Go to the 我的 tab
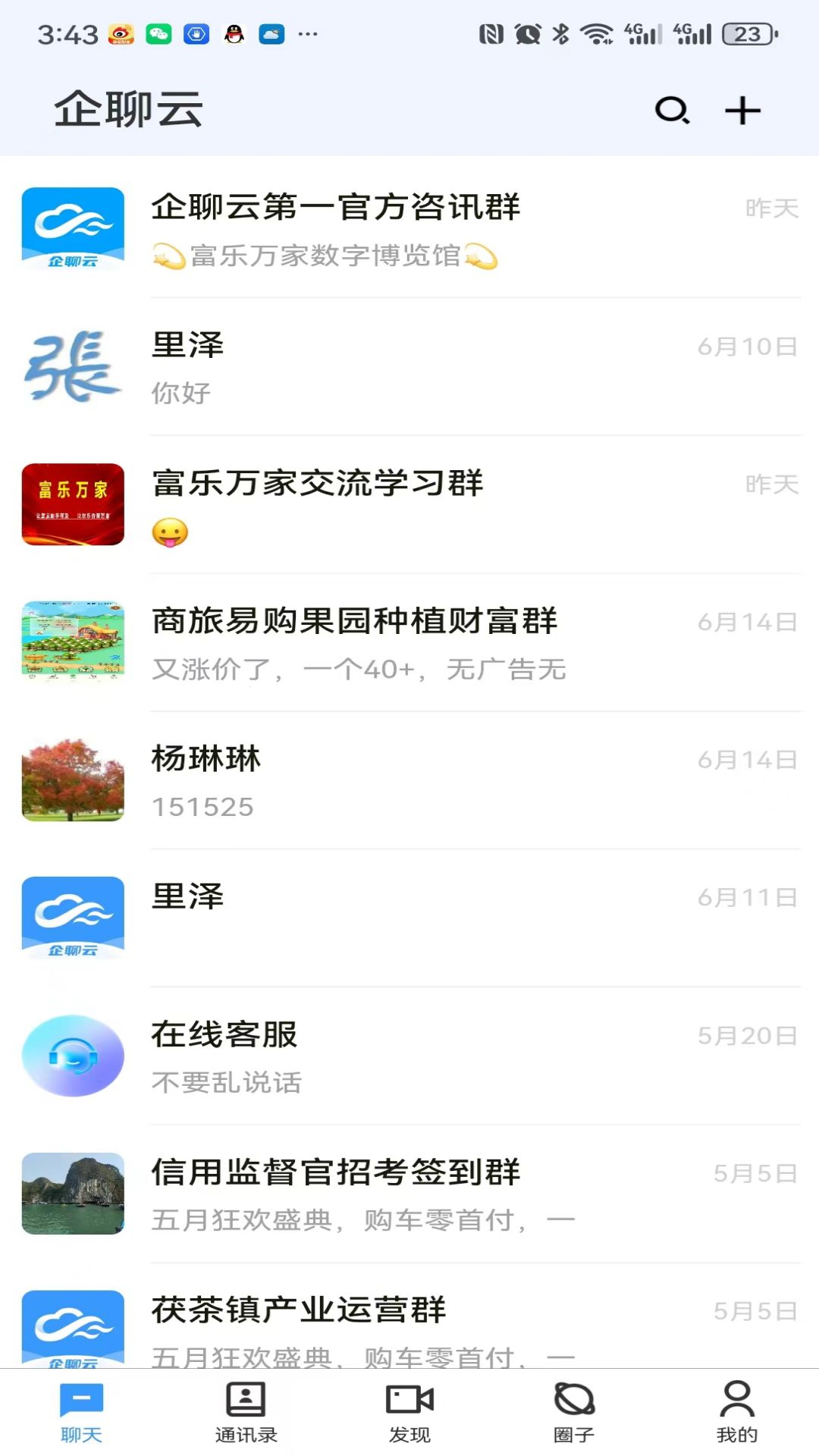 pyautogui.click(x=736, y=1412)
